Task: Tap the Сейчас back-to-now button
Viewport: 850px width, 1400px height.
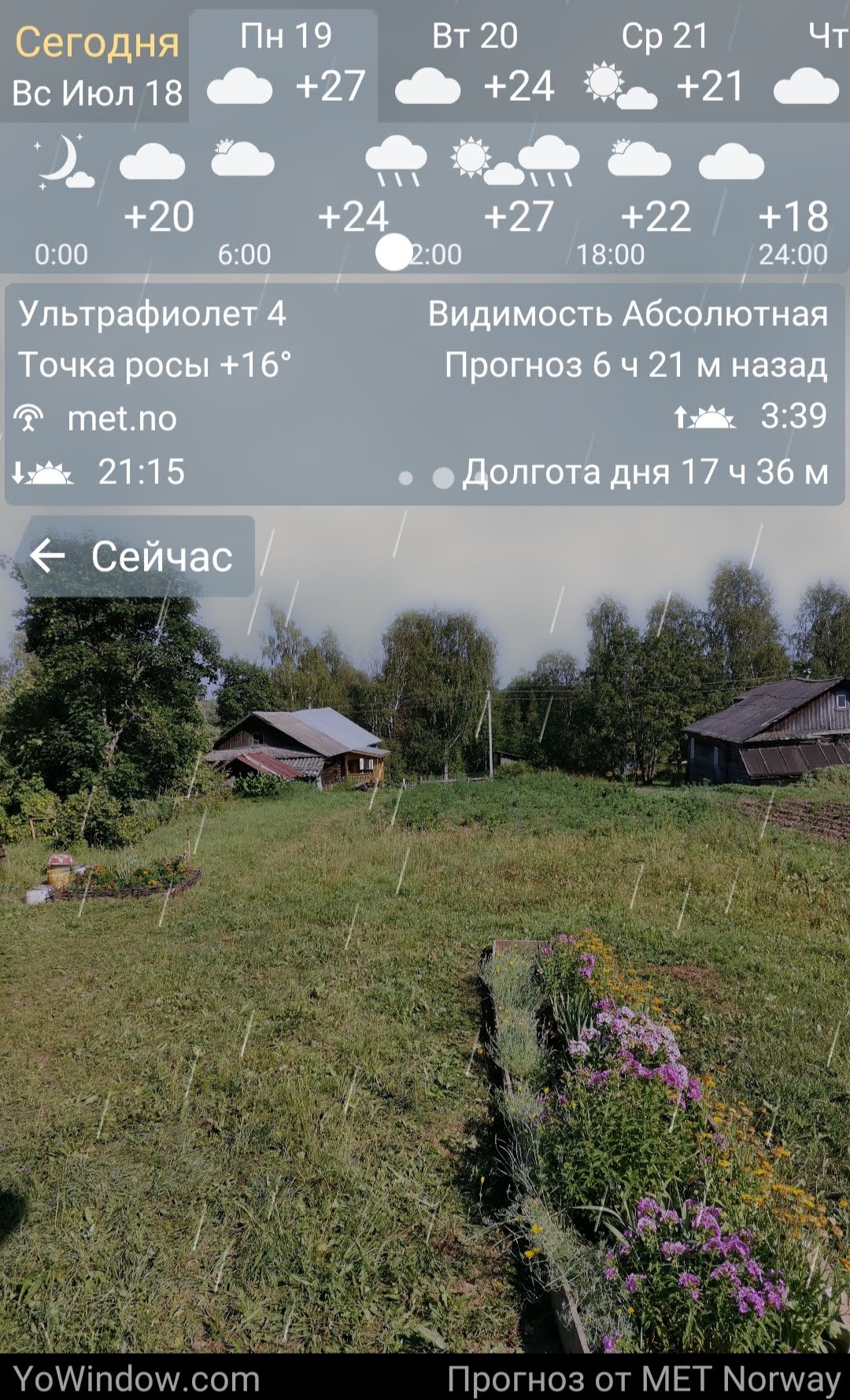Action: click(x=135, y=556)
